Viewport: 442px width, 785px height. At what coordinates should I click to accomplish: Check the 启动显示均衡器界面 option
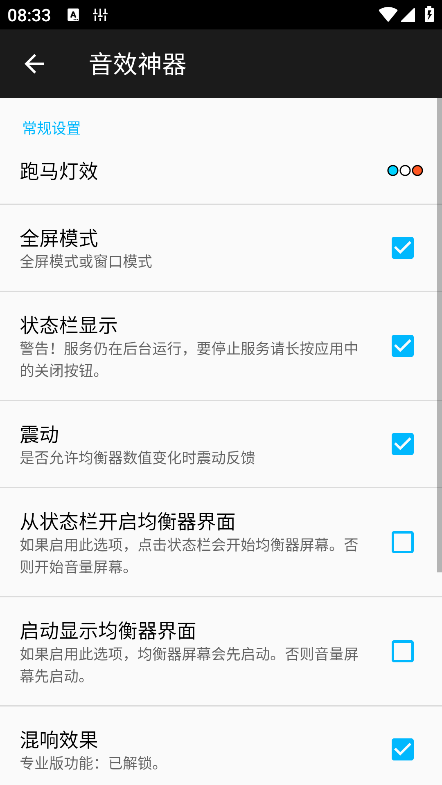(402, 651)
